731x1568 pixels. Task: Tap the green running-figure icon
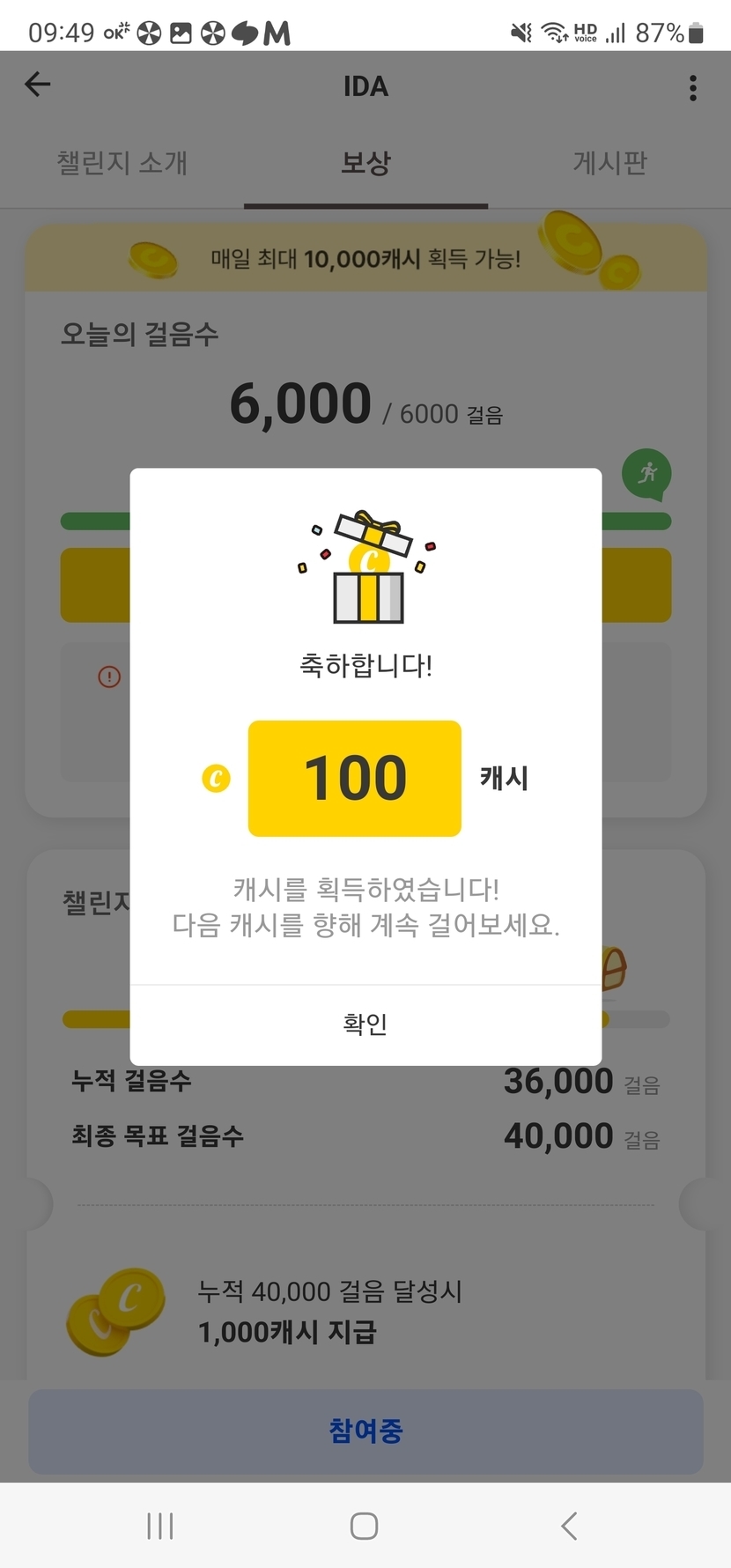tap(647, 473)
